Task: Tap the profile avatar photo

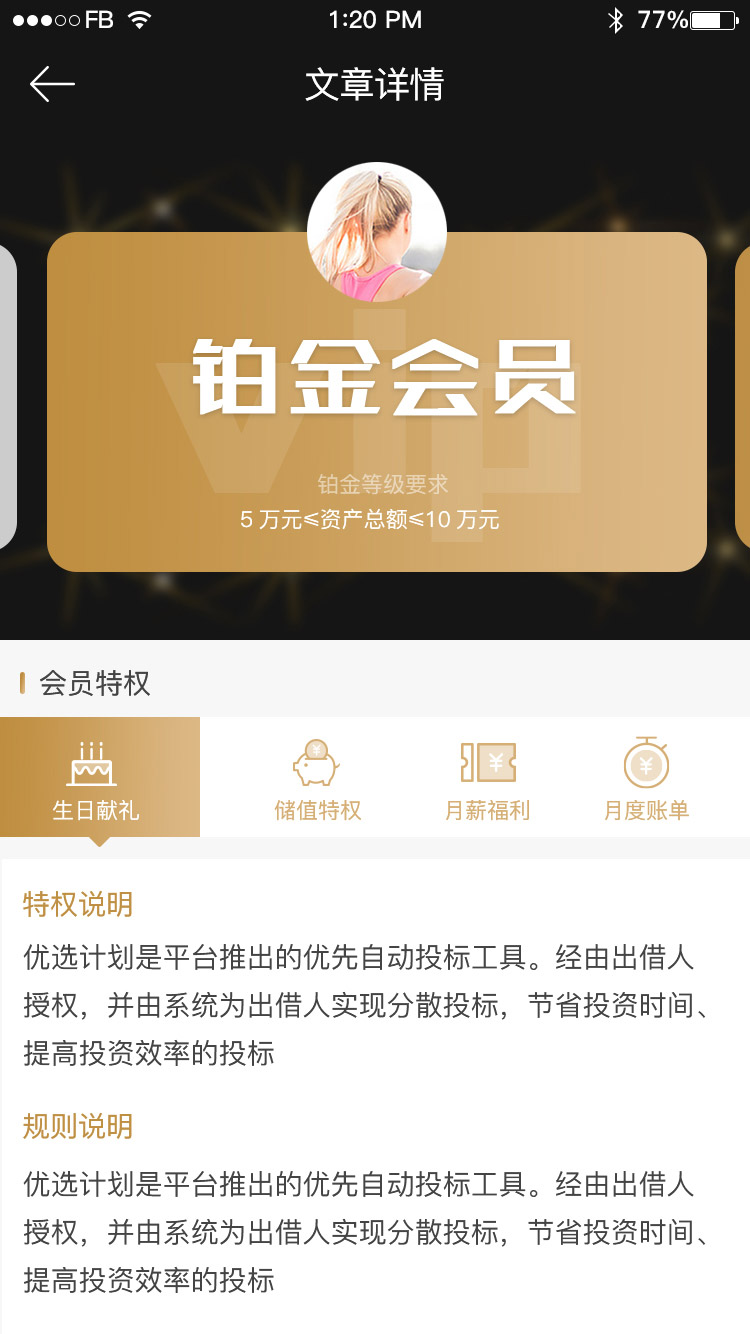Action: pyautogui.click(x=377, y=232)
